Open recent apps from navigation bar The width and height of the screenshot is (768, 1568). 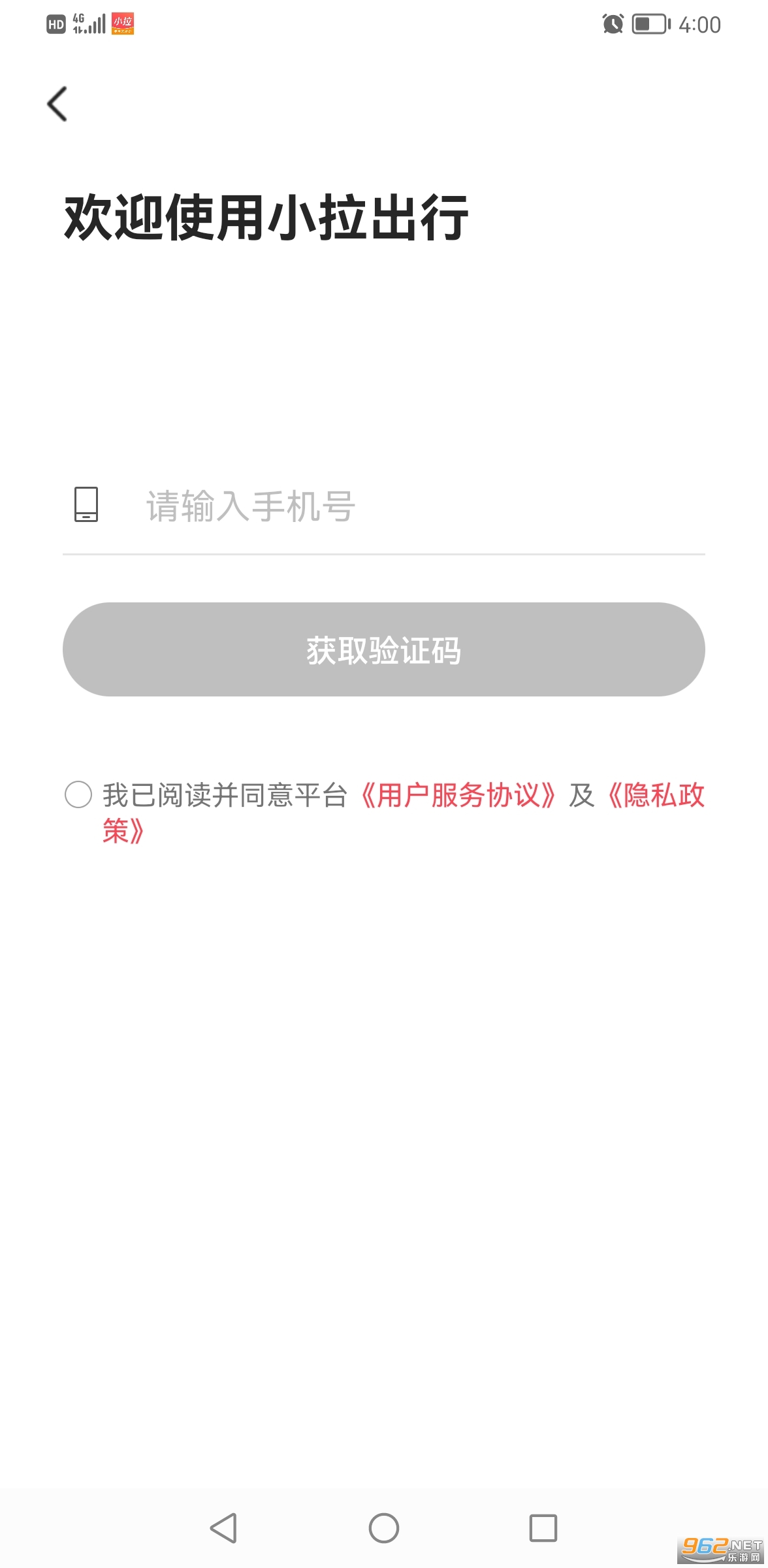(543, 1528)
